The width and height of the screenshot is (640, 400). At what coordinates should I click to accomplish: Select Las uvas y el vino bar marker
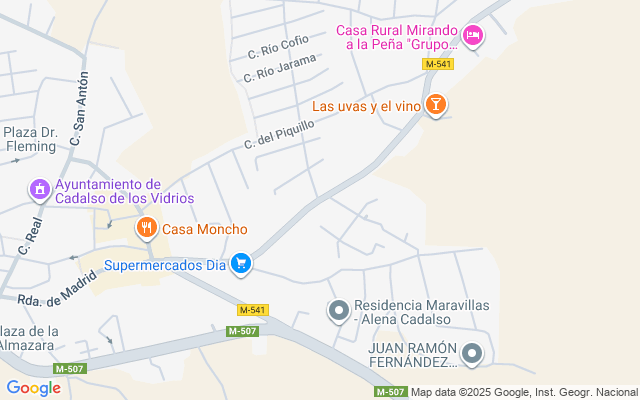(x=435, y=105)
